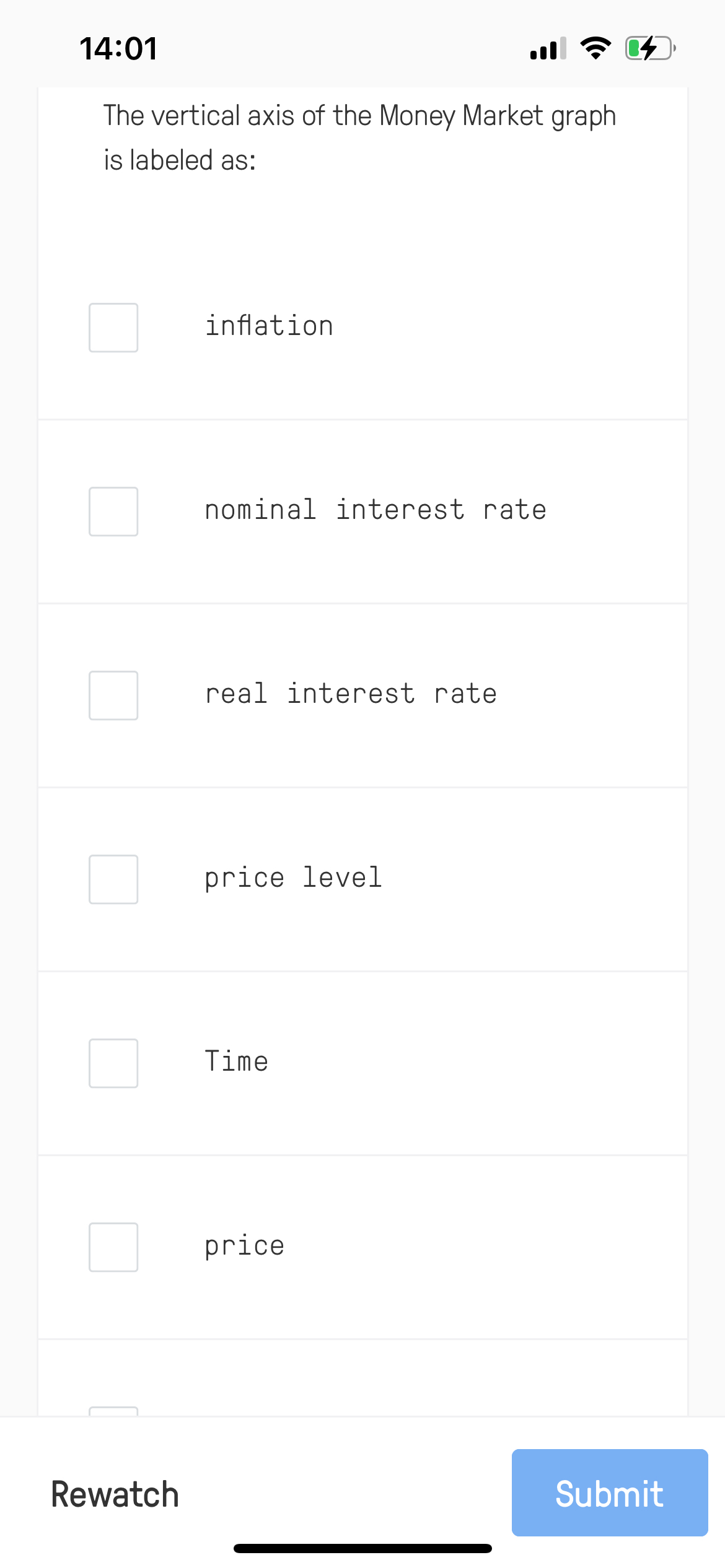Tap the "nominal interest rate" answer row
The height and width of the screenshot is (1568, 725).
[x=376, y=510]
